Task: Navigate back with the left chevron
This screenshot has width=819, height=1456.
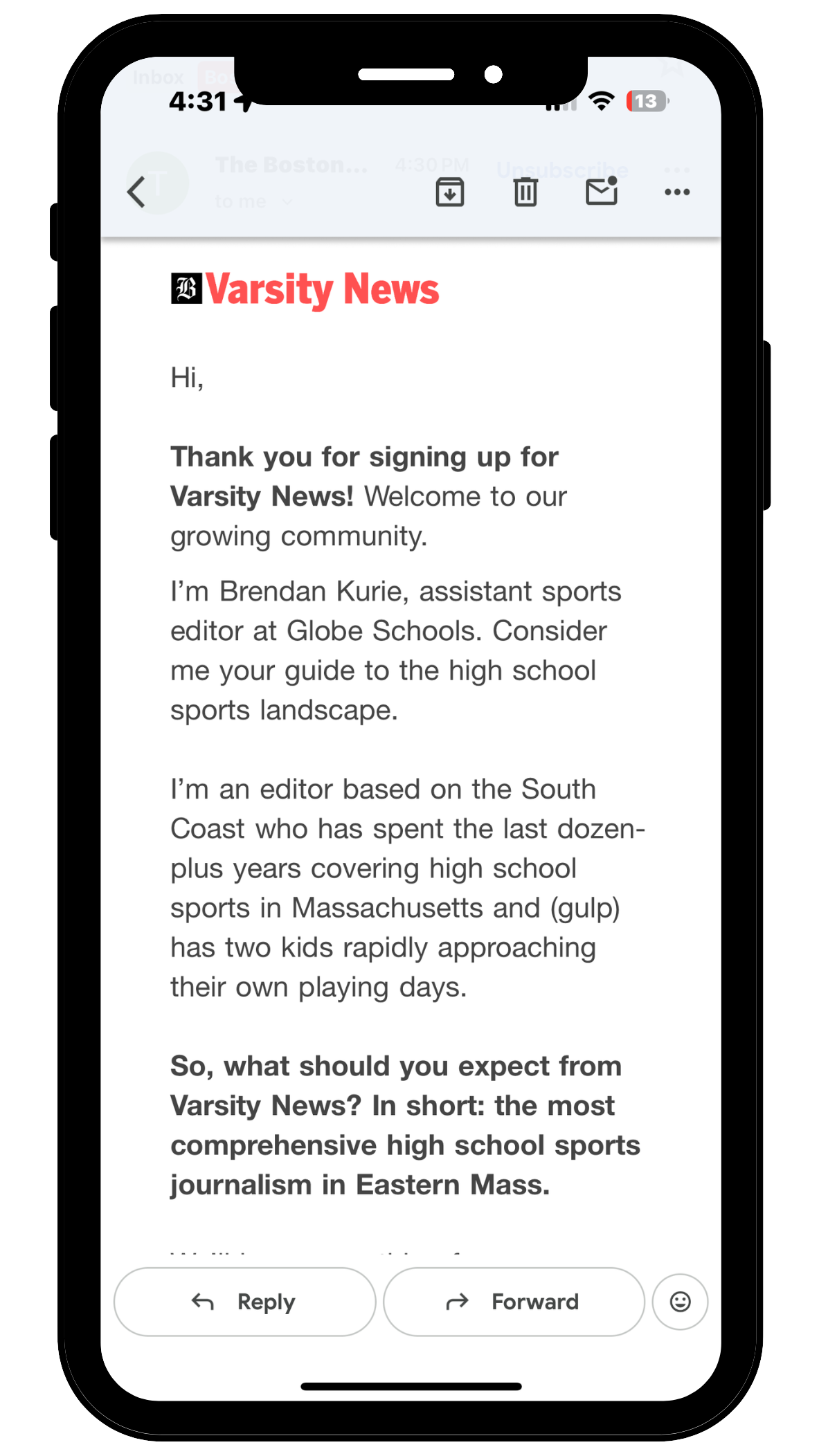Action: click(x=136, y=192)
